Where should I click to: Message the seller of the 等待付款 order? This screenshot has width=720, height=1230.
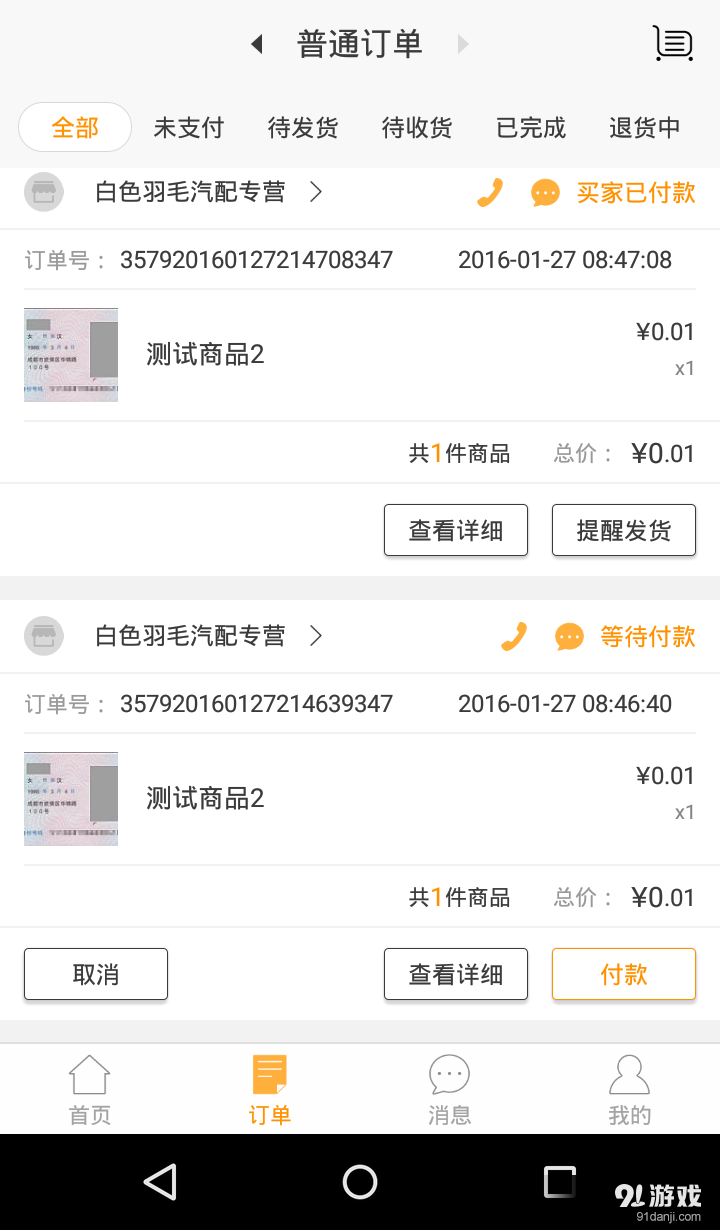coord(569,637)
